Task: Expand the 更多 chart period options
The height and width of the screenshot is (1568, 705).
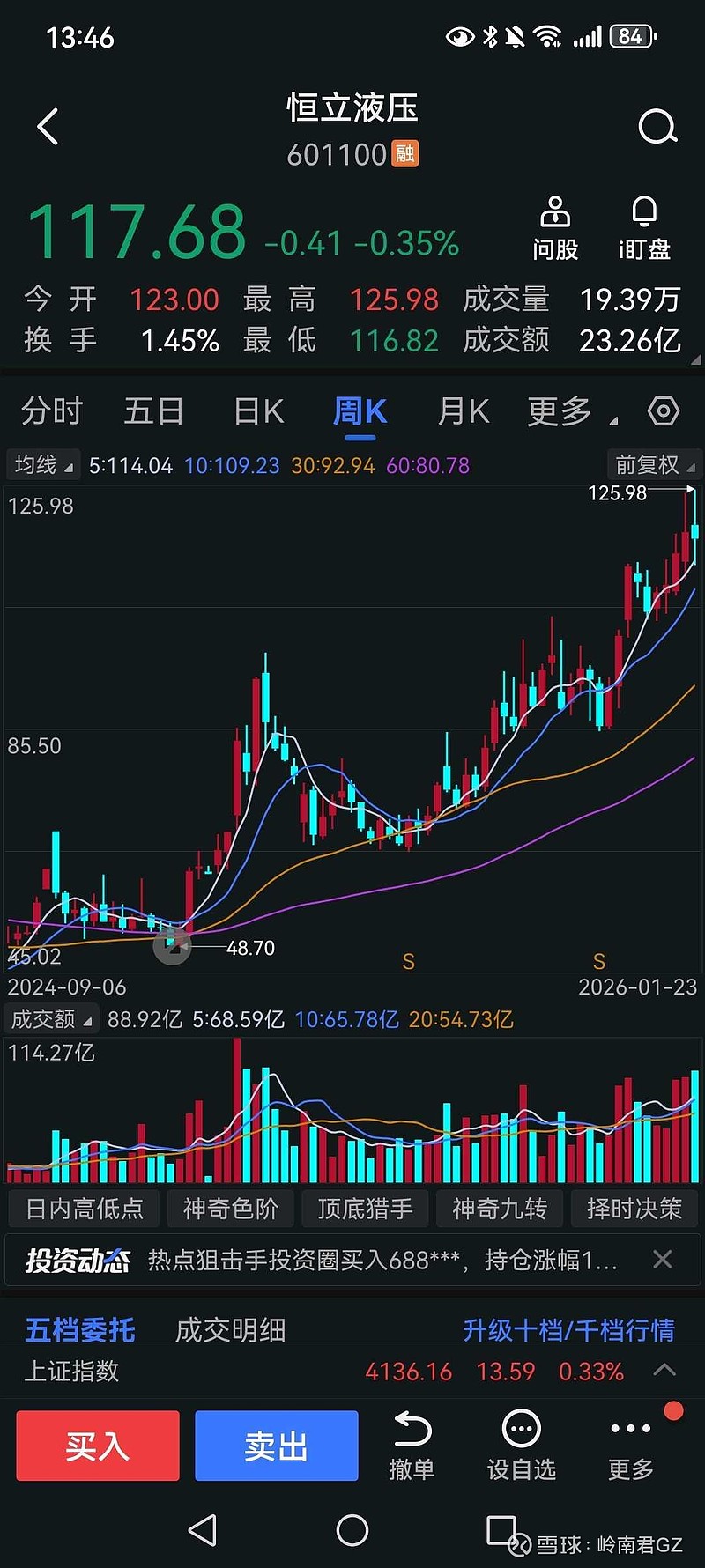Action: click(570, 411)
